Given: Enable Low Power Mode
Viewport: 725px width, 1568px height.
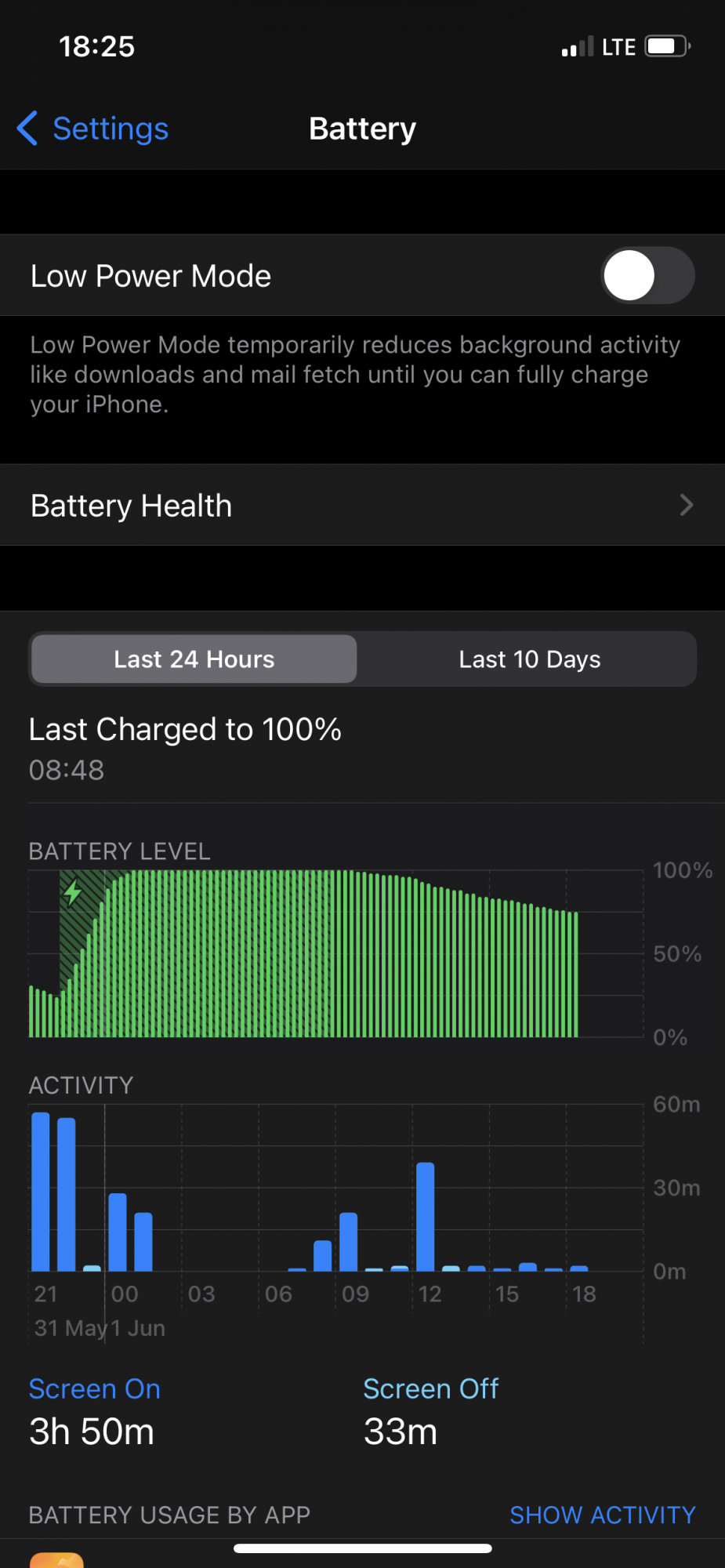Looking at the screenshot, I should click(647, 276).
